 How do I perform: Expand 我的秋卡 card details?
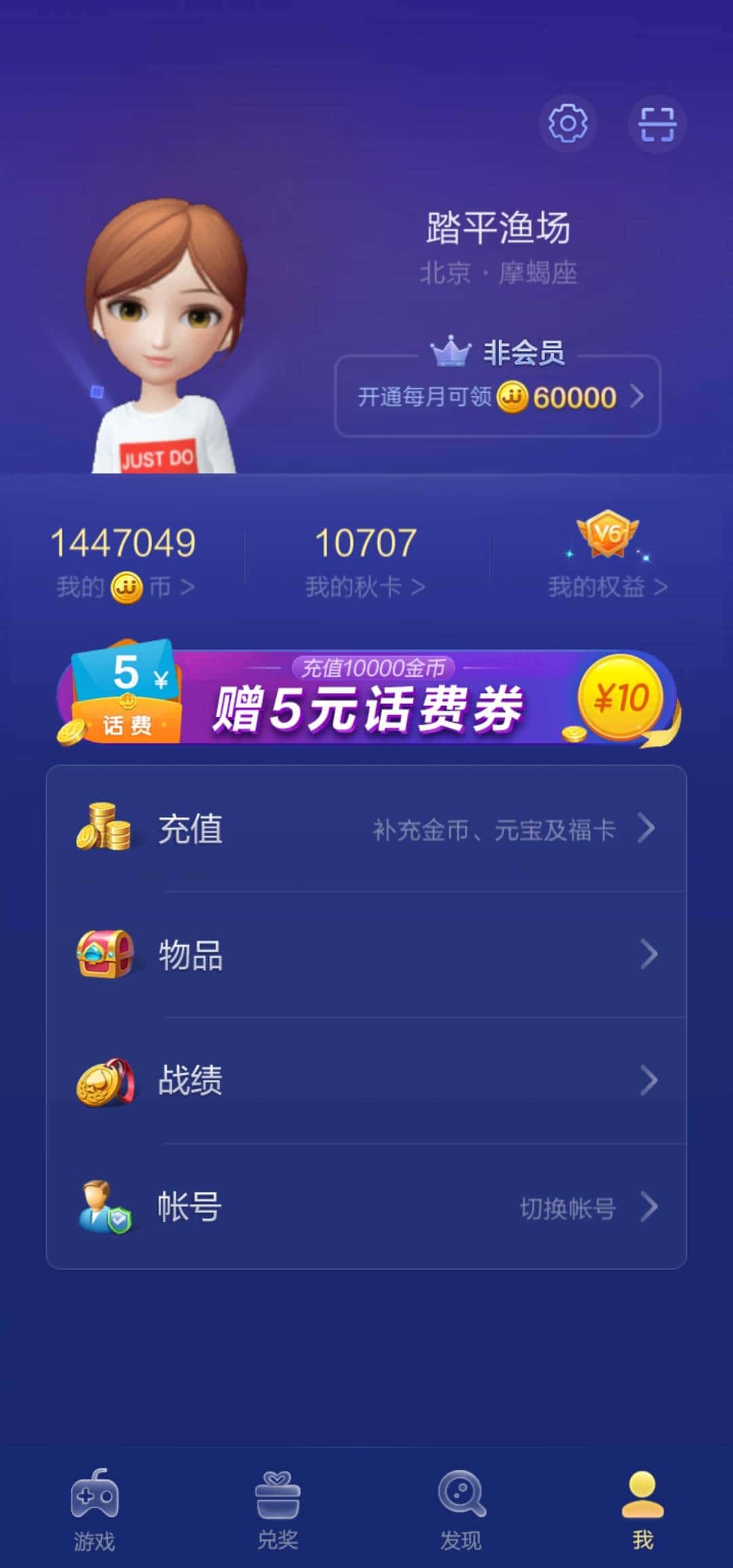[366, 587]
